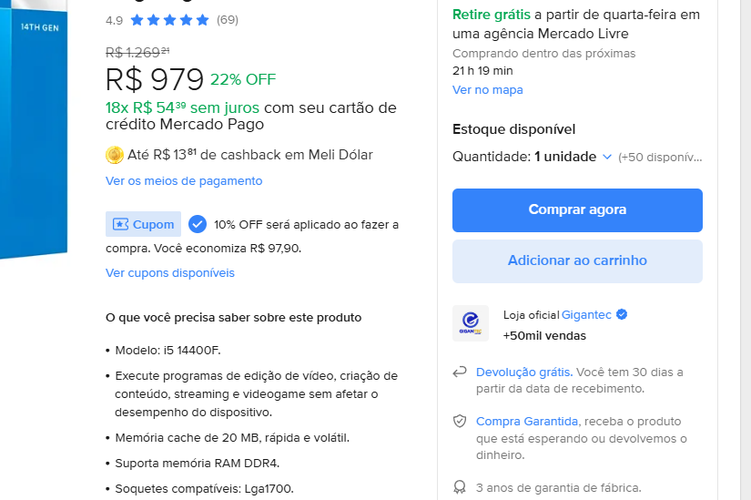View Ver os meios de pagamento

click(x=184, y=181)
